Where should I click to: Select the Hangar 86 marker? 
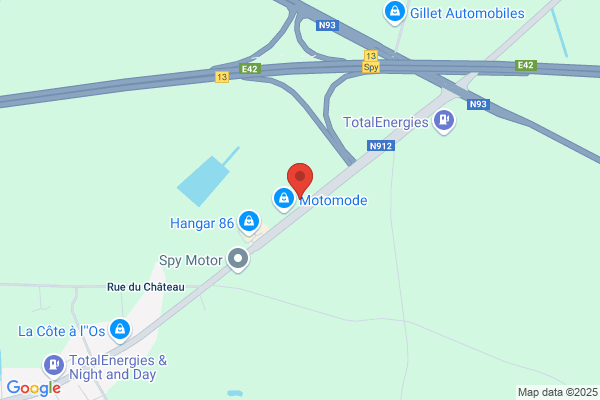(x=249, y=222)
